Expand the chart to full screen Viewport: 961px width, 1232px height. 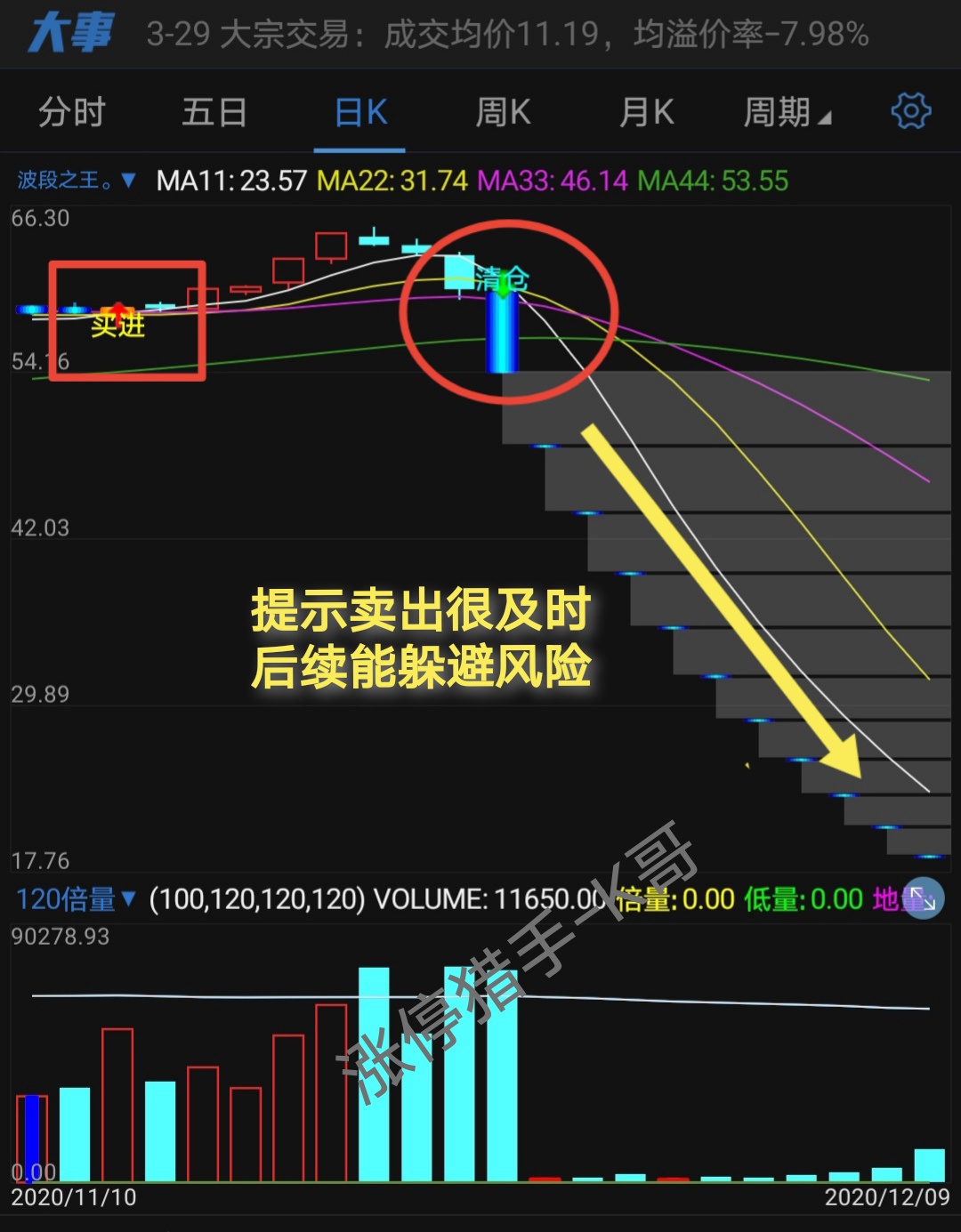(922, 898)
